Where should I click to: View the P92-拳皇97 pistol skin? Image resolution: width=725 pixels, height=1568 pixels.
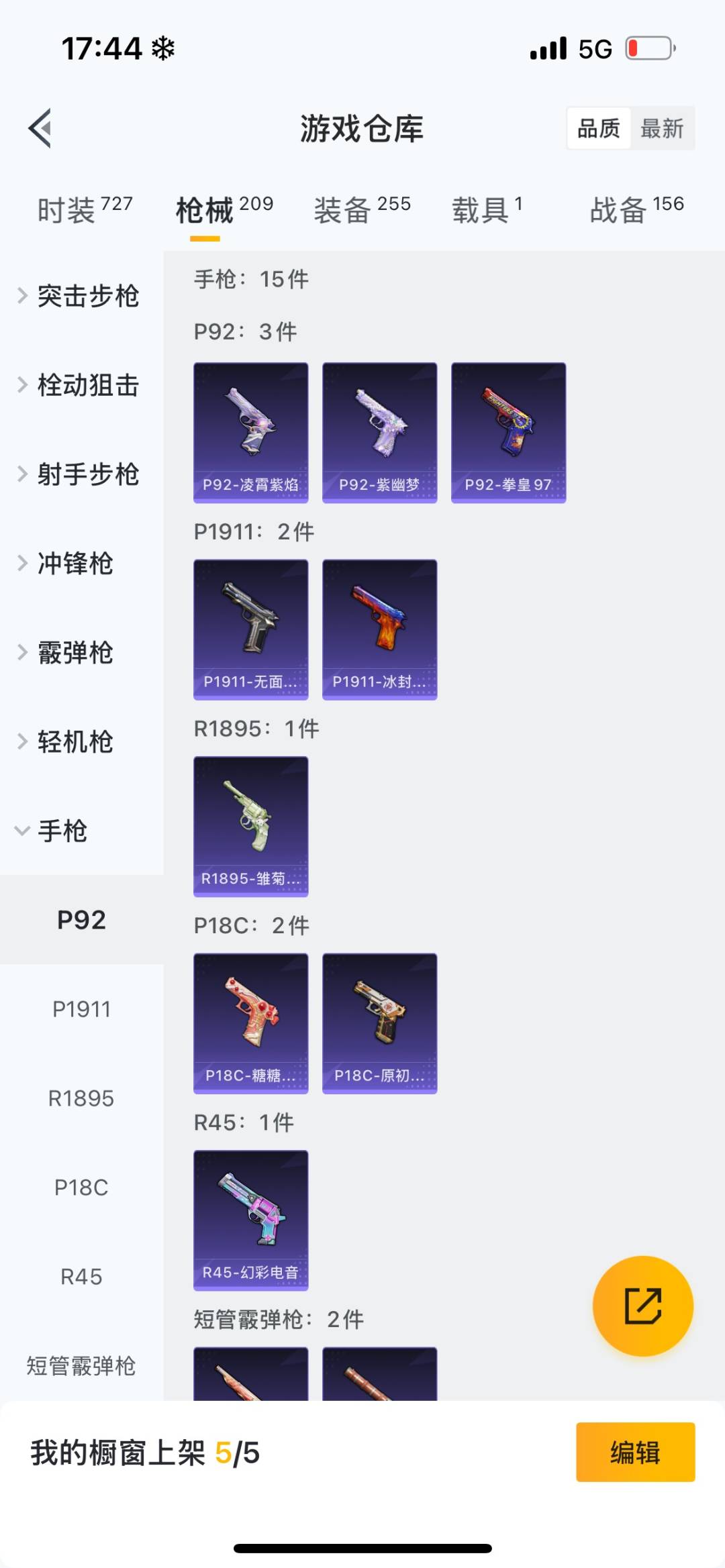point(508,432)
